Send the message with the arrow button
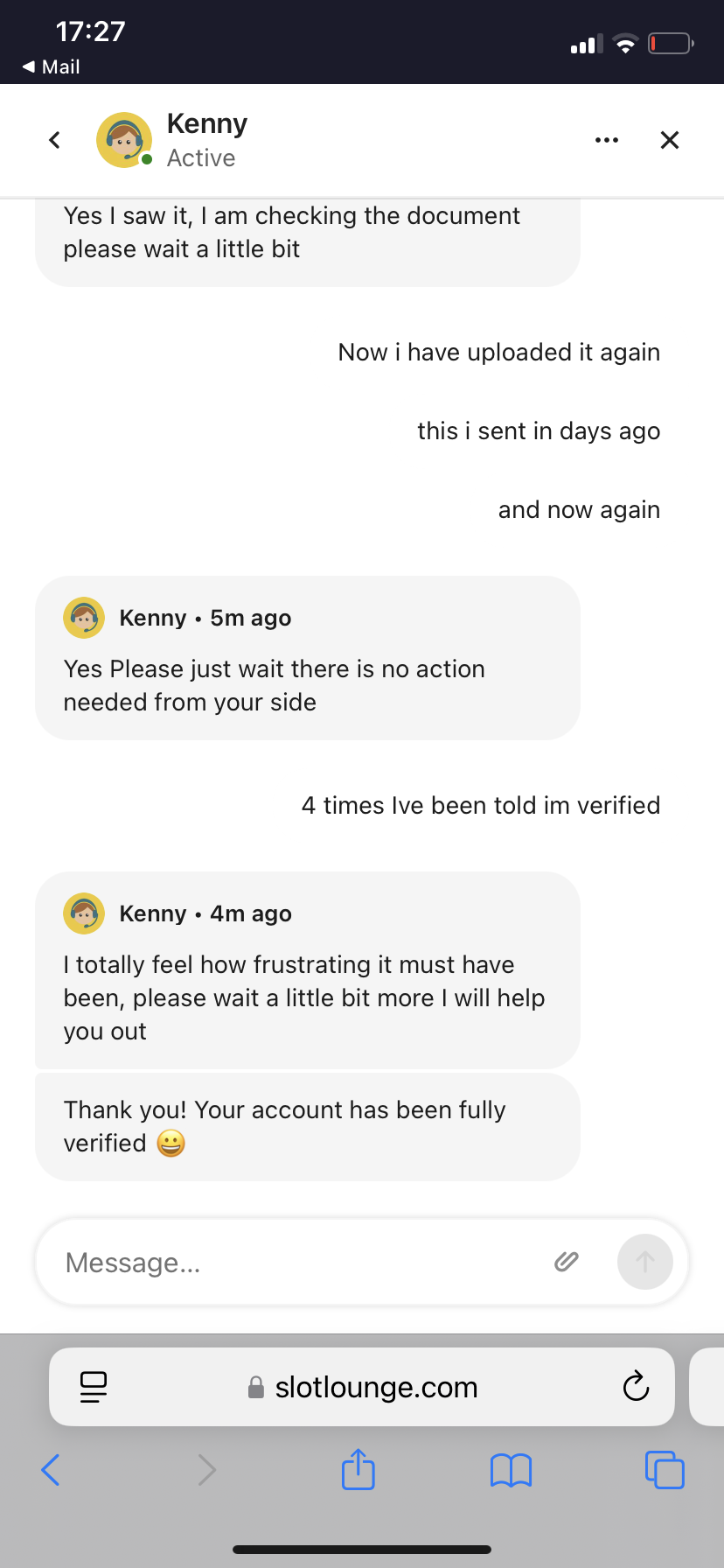This screenshot has height=1568, width=724. point(645,1262)
